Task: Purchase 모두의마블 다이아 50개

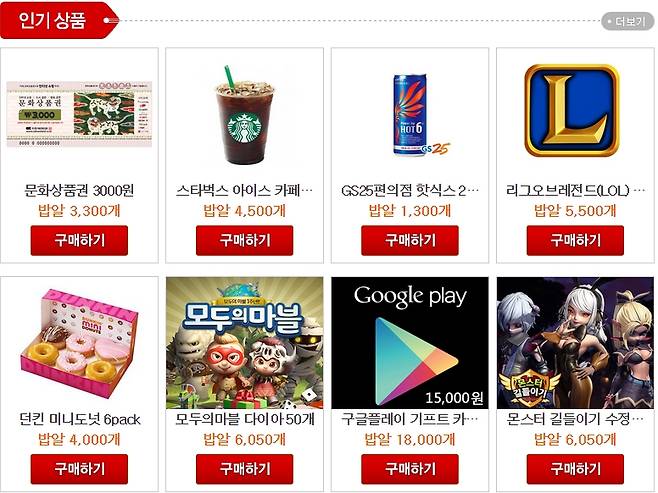Action: click(x=244, y=468)
